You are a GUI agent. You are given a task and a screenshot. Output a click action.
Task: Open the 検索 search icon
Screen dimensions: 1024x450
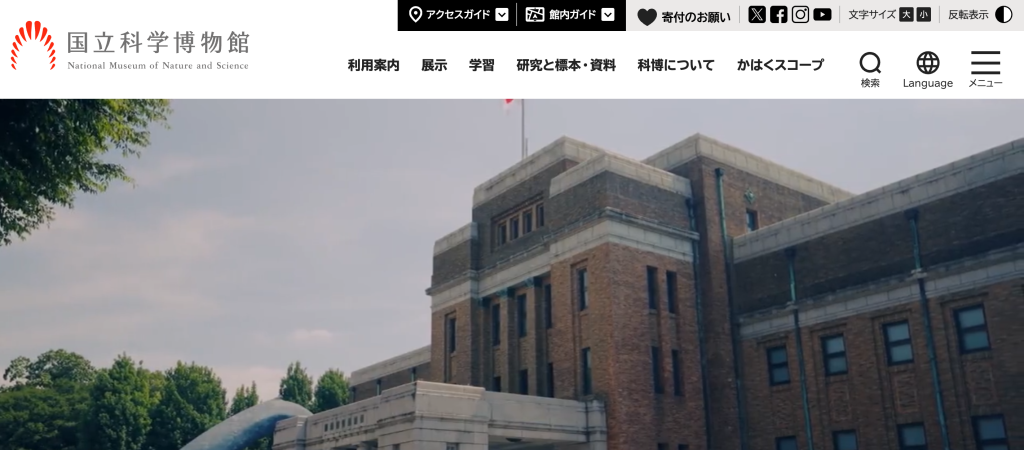pos(870,69)
